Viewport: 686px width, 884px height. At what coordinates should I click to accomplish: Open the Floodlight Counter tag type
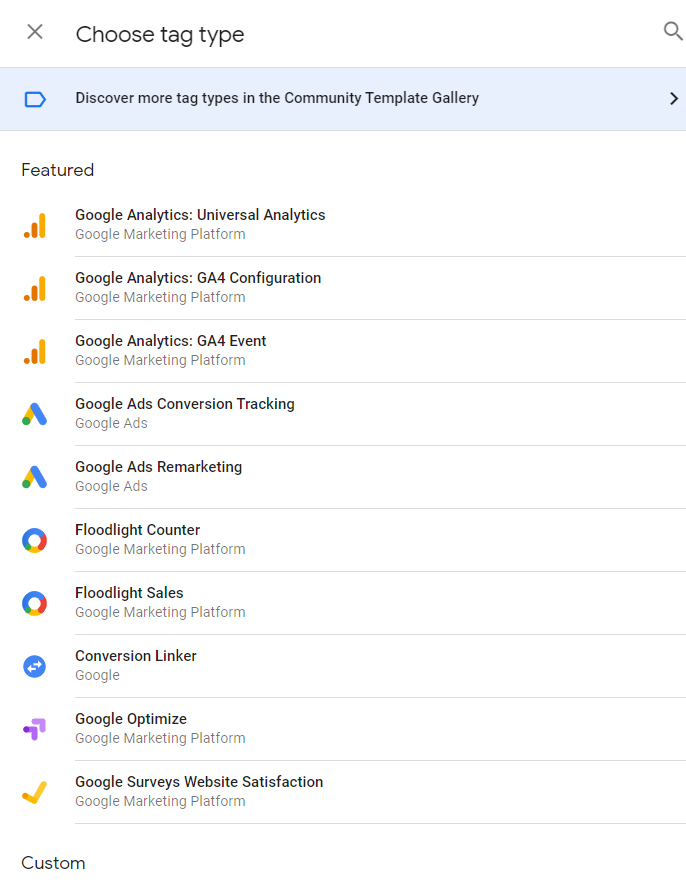138,539
